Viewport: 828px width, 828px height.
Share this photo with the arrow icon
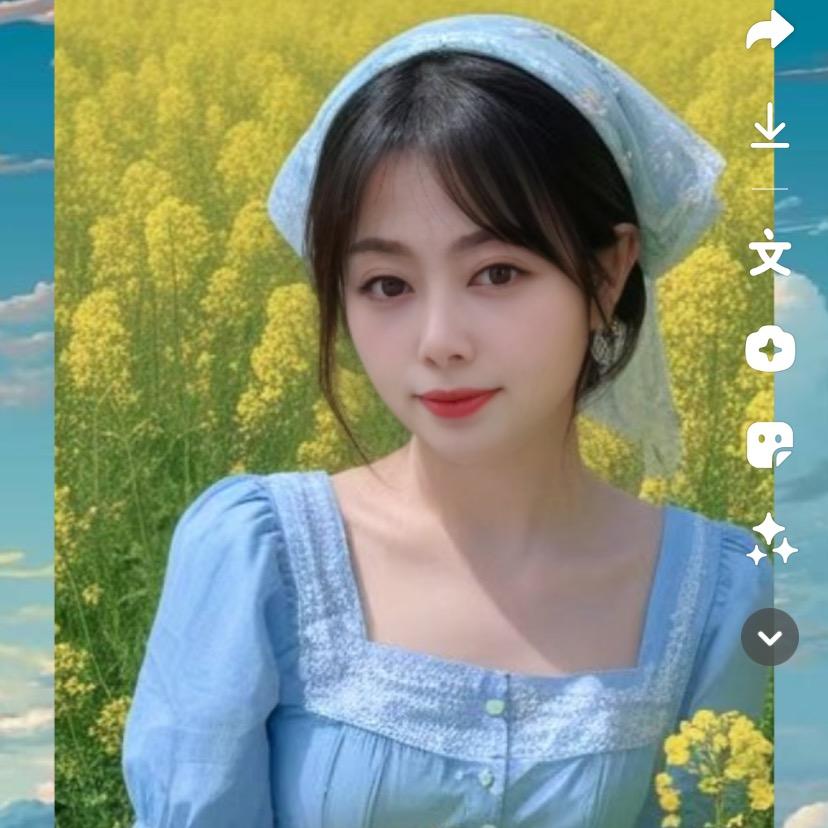point(769,31)
